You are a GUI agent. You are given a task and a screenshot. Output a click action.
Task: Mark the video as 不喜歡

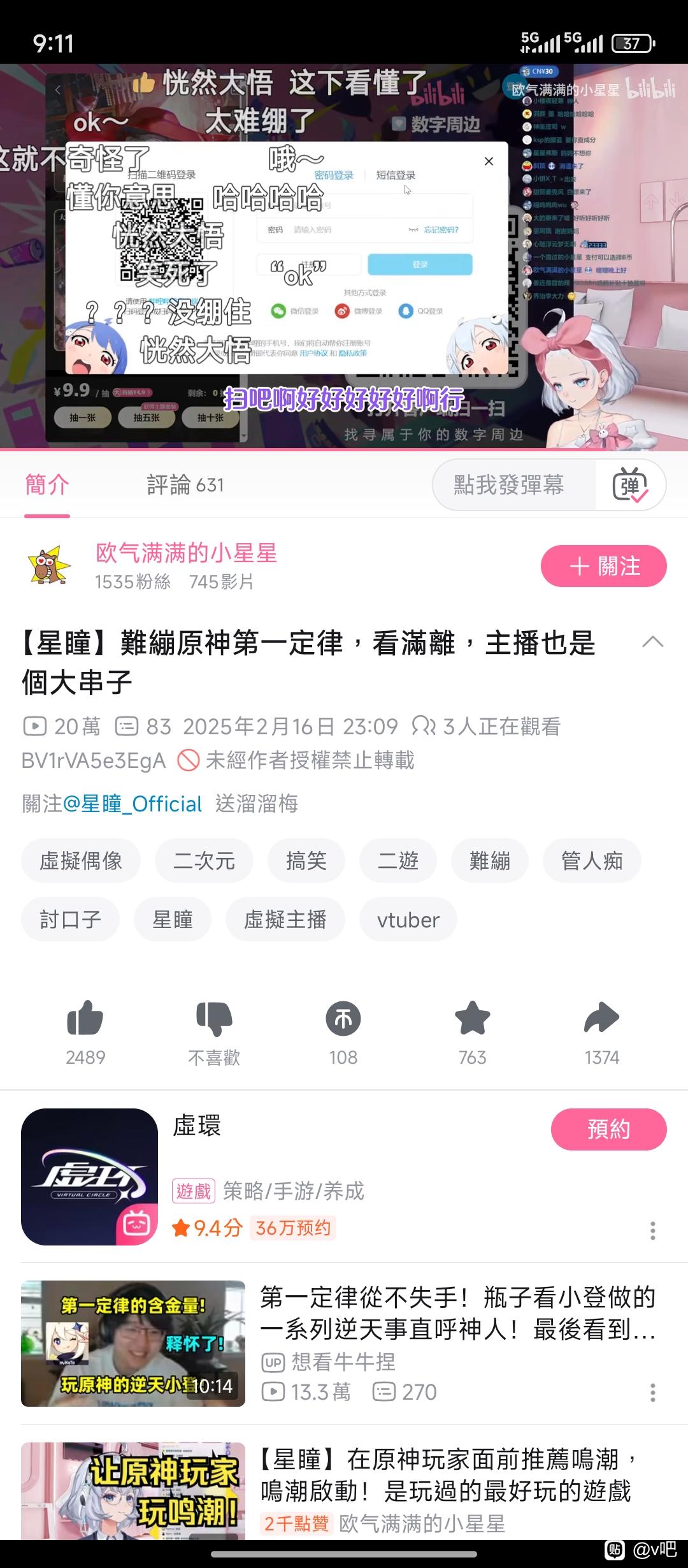[214, 1019]
